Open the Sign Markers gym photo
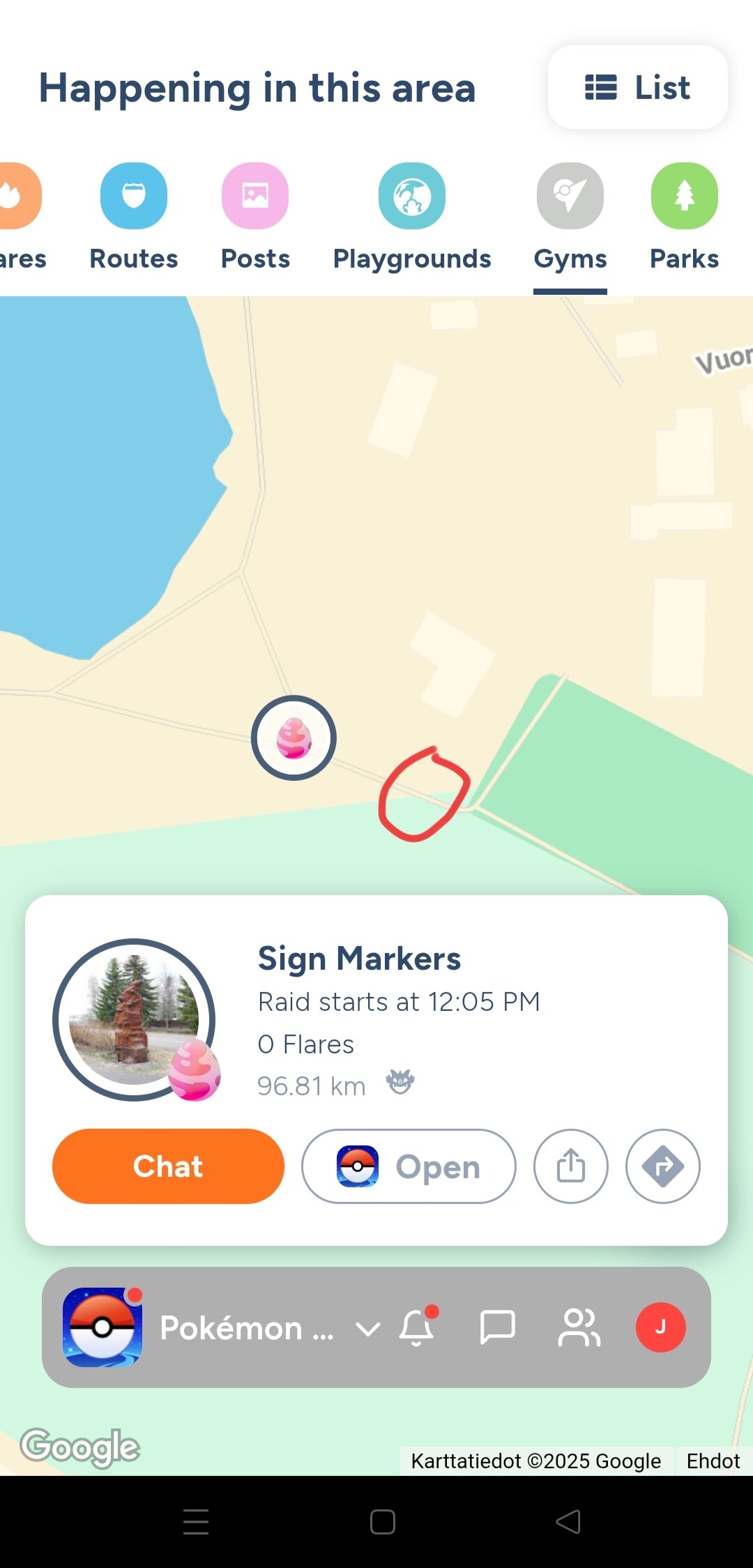 134,1019
